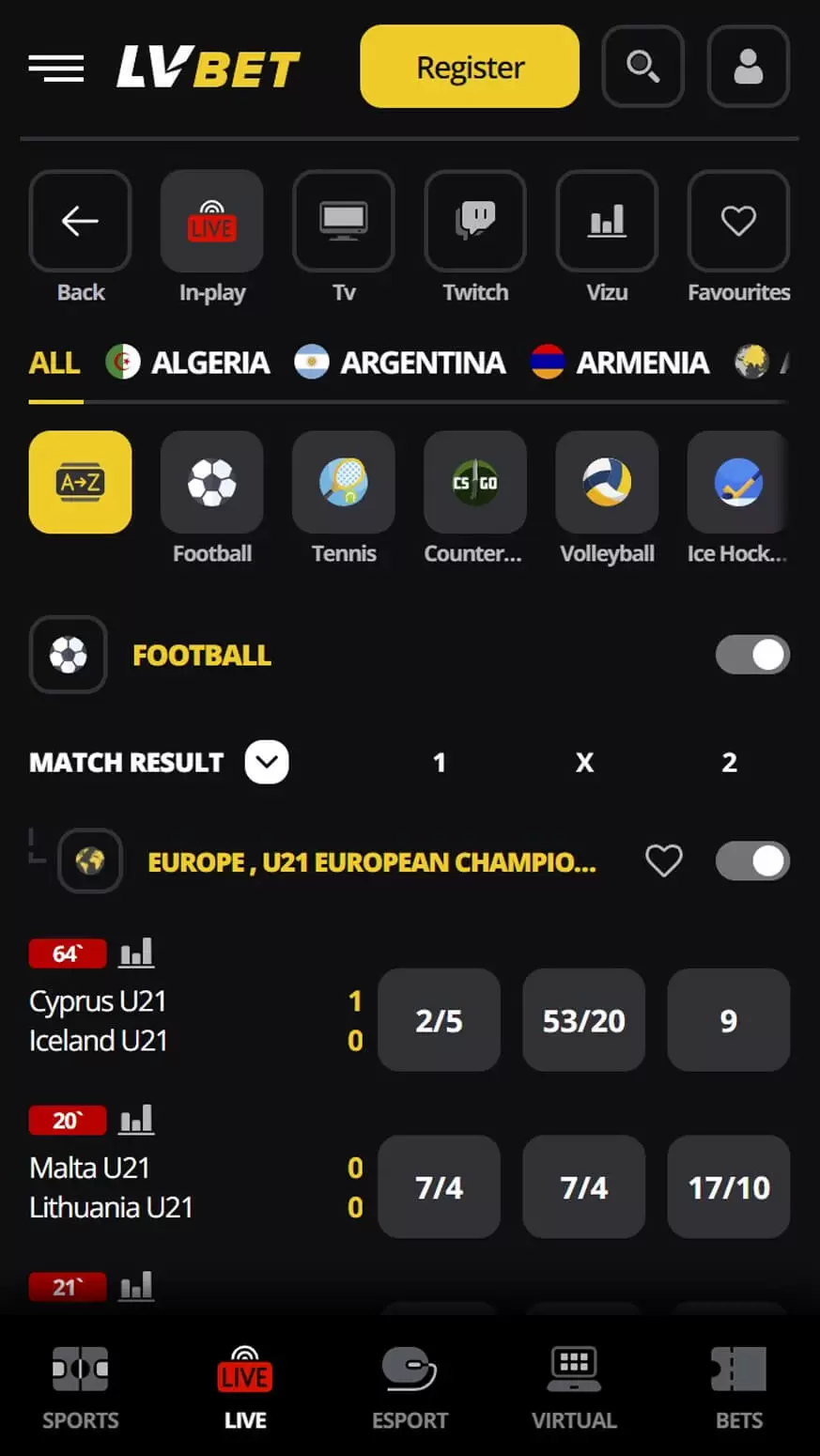Image resolution: width=820 pixels, height=1456 pixels.
Task: Filter matches by Armenia
Action: point(620,363)
